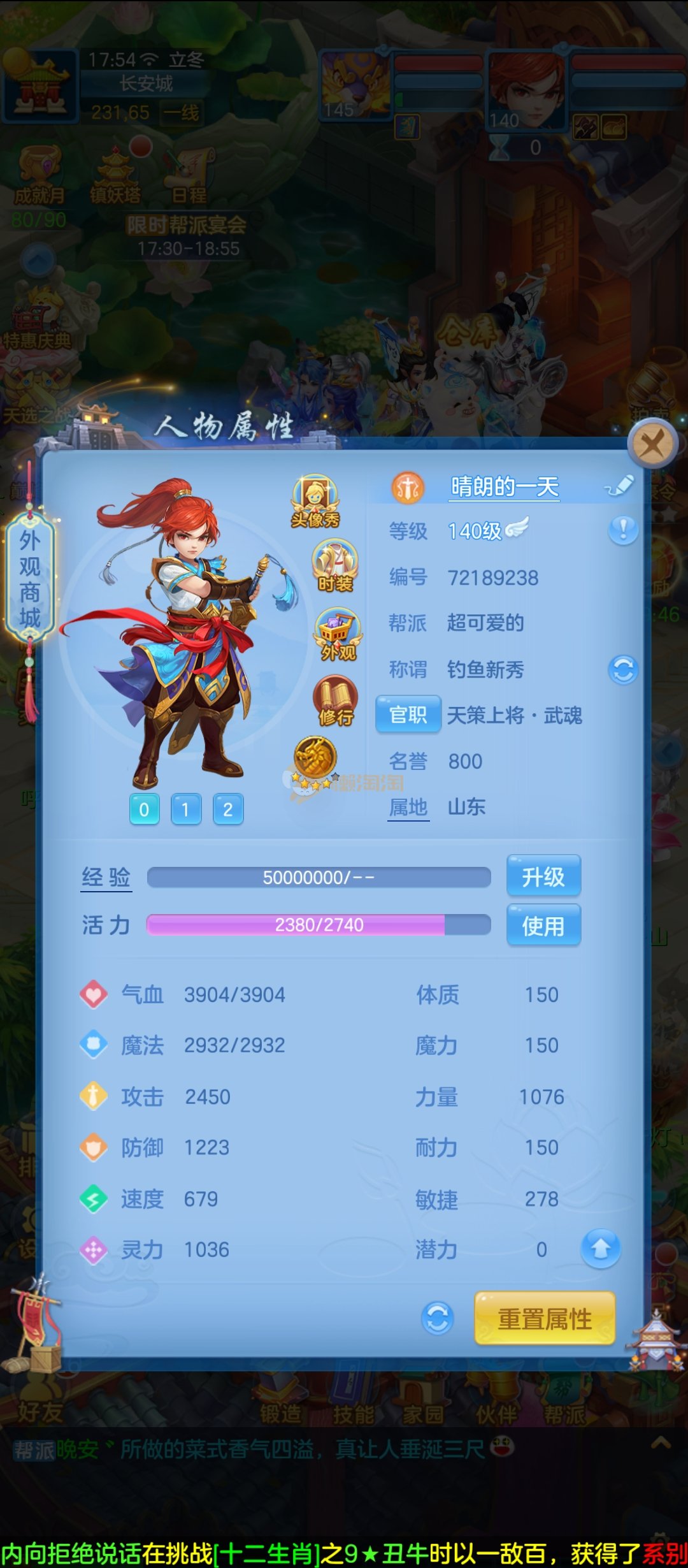This screenshot has height=1568, width=688.
Task: Tap the blue up arrow beside 潜力
Action: pyautogui.click(x=600, y=1249)
